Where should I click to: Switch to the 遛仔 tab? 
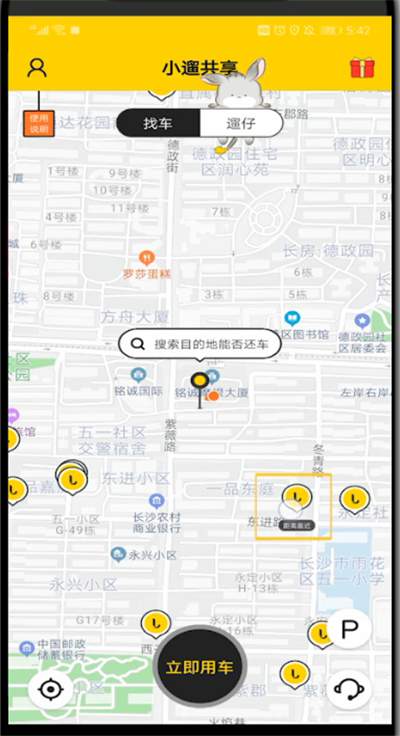tap(241, 124)
